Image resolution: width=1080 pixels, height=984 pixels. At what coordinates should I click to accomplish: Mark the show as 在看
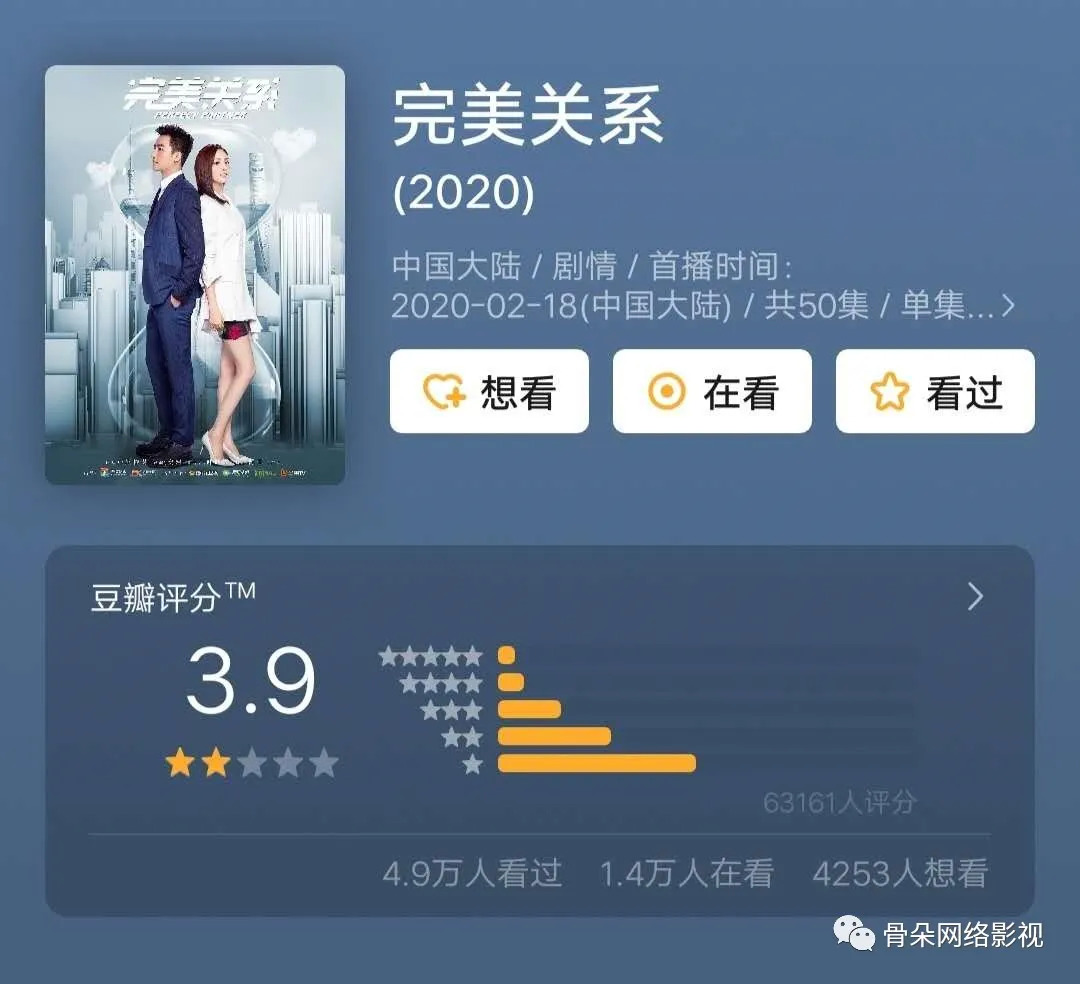pos(711,392)
